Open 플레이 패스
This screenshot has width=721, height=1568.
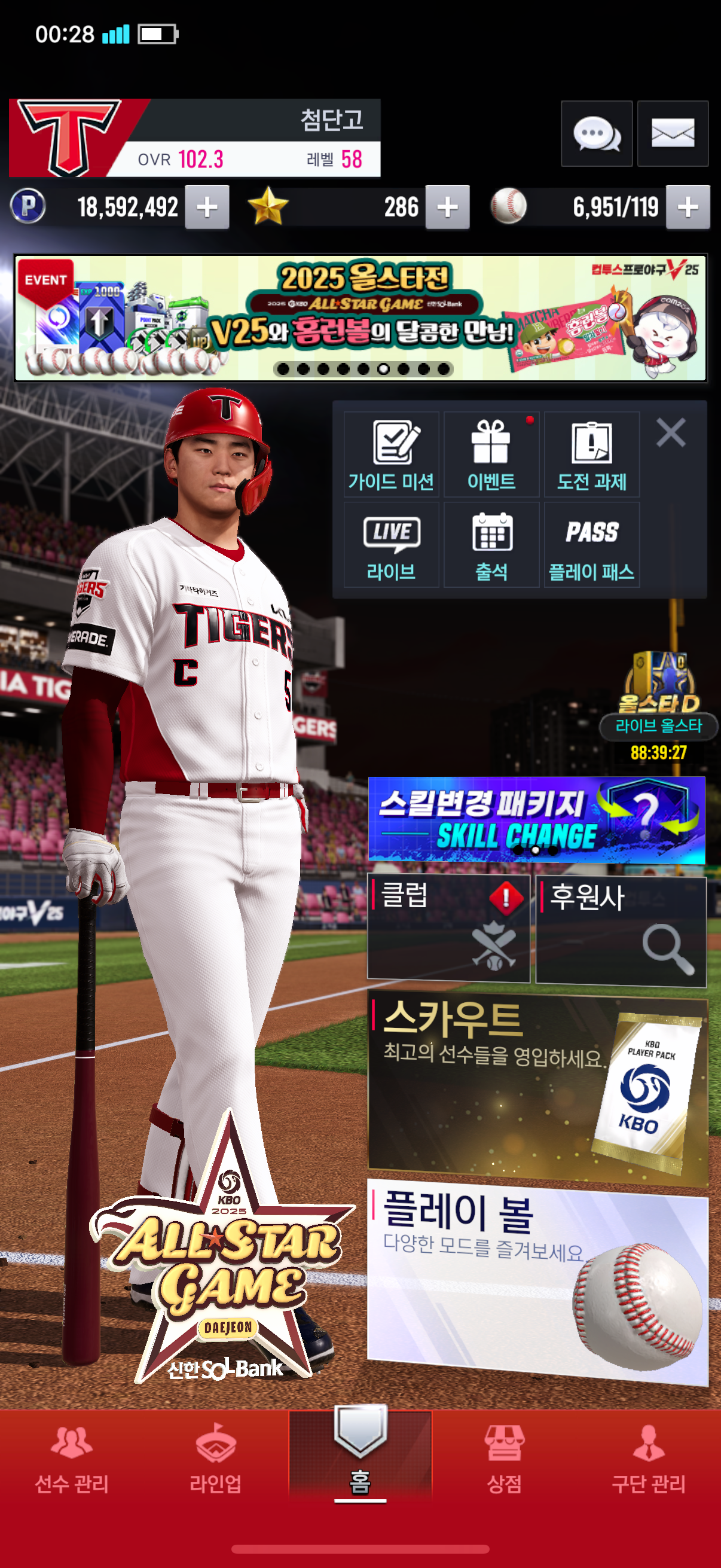(x=591, y=545)
